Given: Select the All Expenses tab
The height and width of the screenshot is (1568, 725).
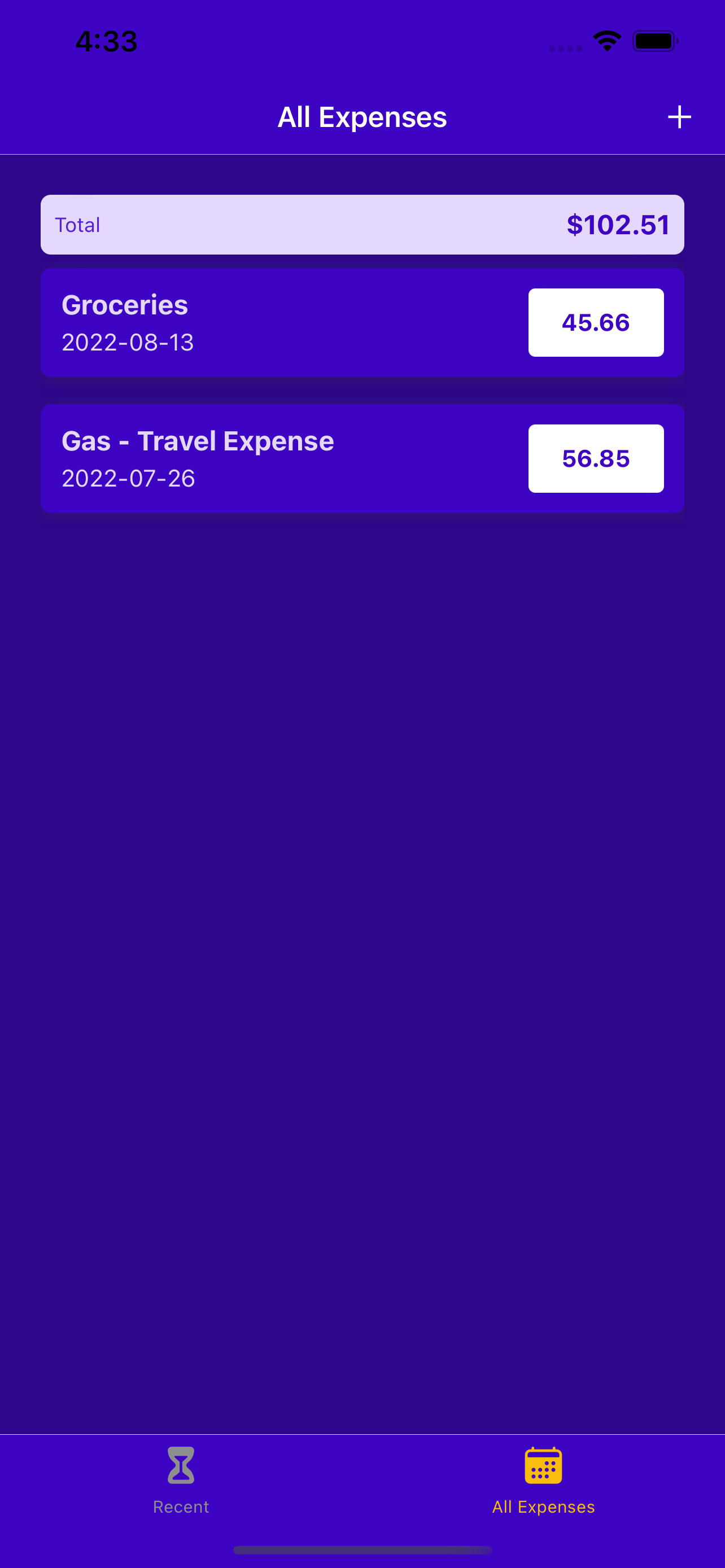Looking at the screenshot, I should [x=544, y=1481].
